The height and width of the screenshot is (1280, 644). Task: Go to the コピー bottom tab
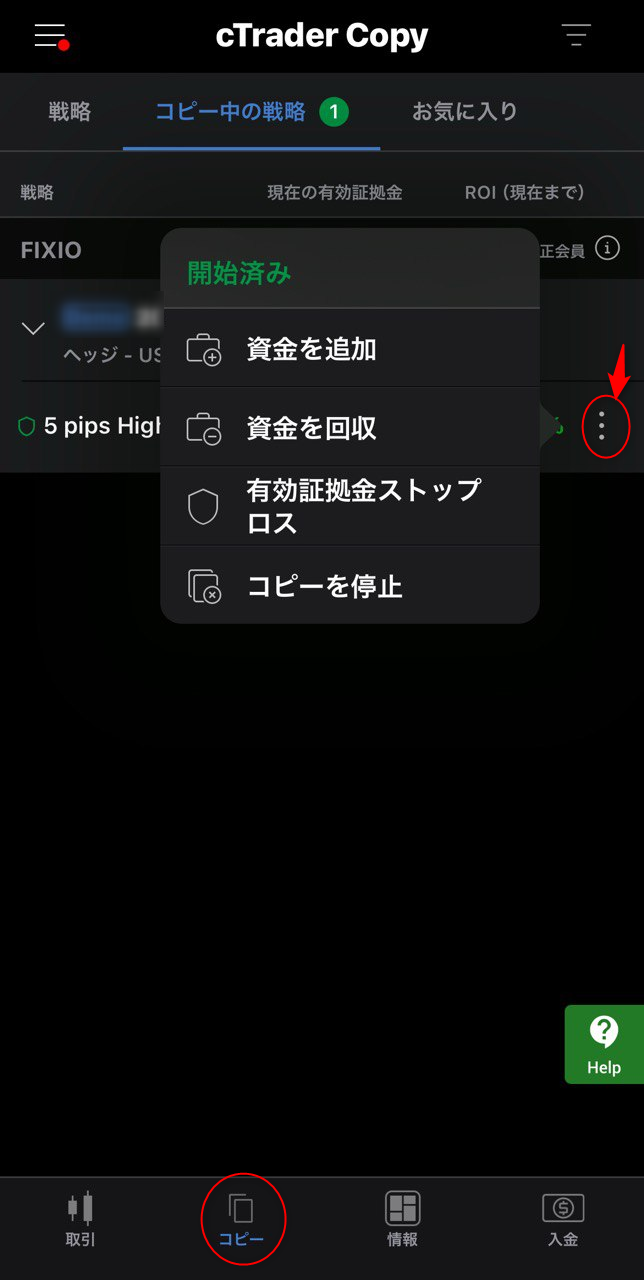click(x=241, y=1219)
